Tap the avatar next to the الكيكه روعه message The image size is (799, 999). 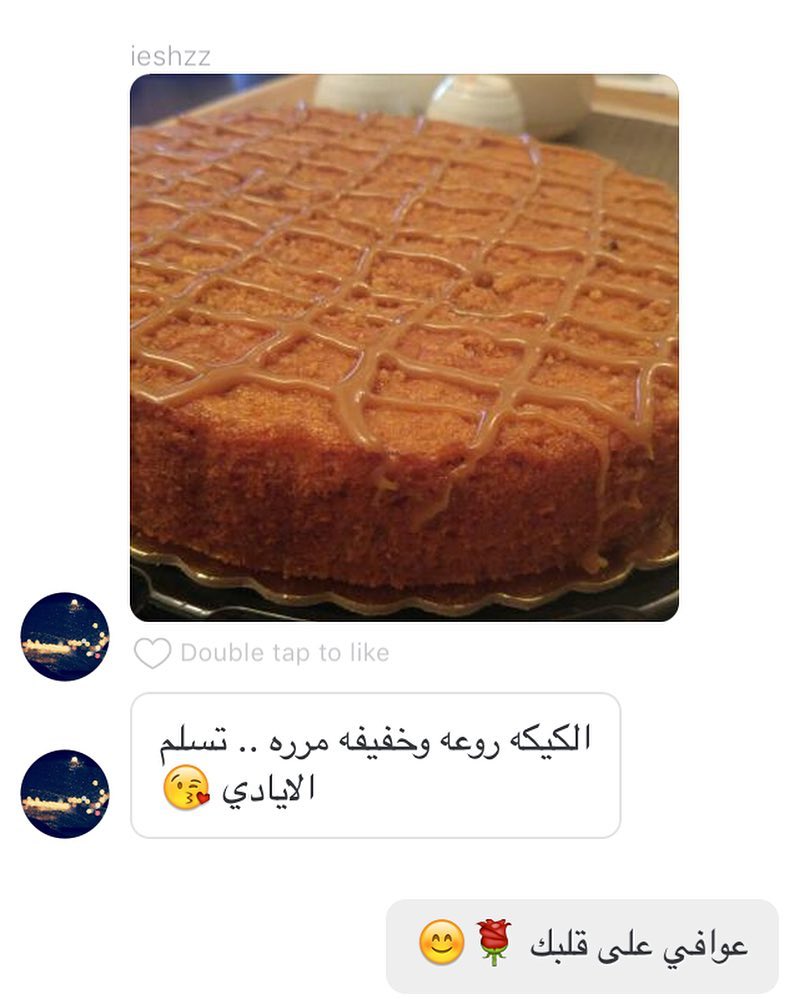pos(65,794)
